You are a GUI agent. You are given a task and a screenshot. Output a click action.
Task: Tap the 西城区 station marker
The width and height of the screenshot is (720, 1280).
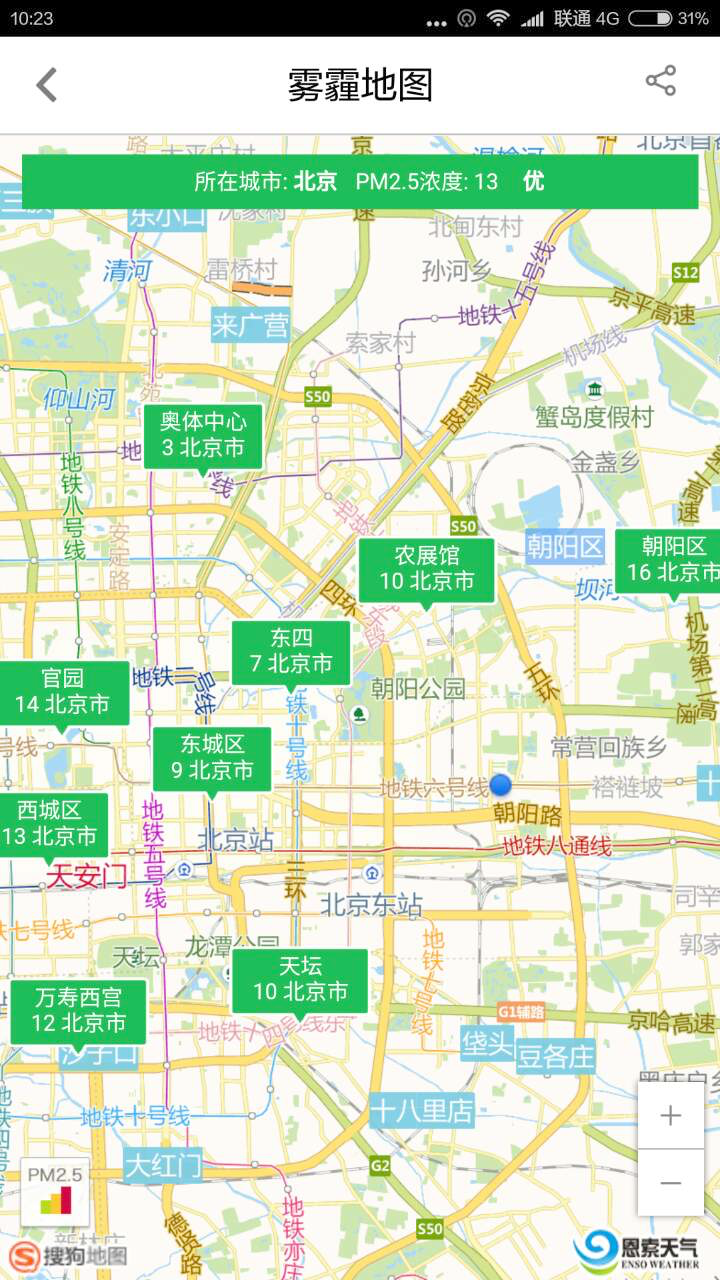[x=48, y=823]
